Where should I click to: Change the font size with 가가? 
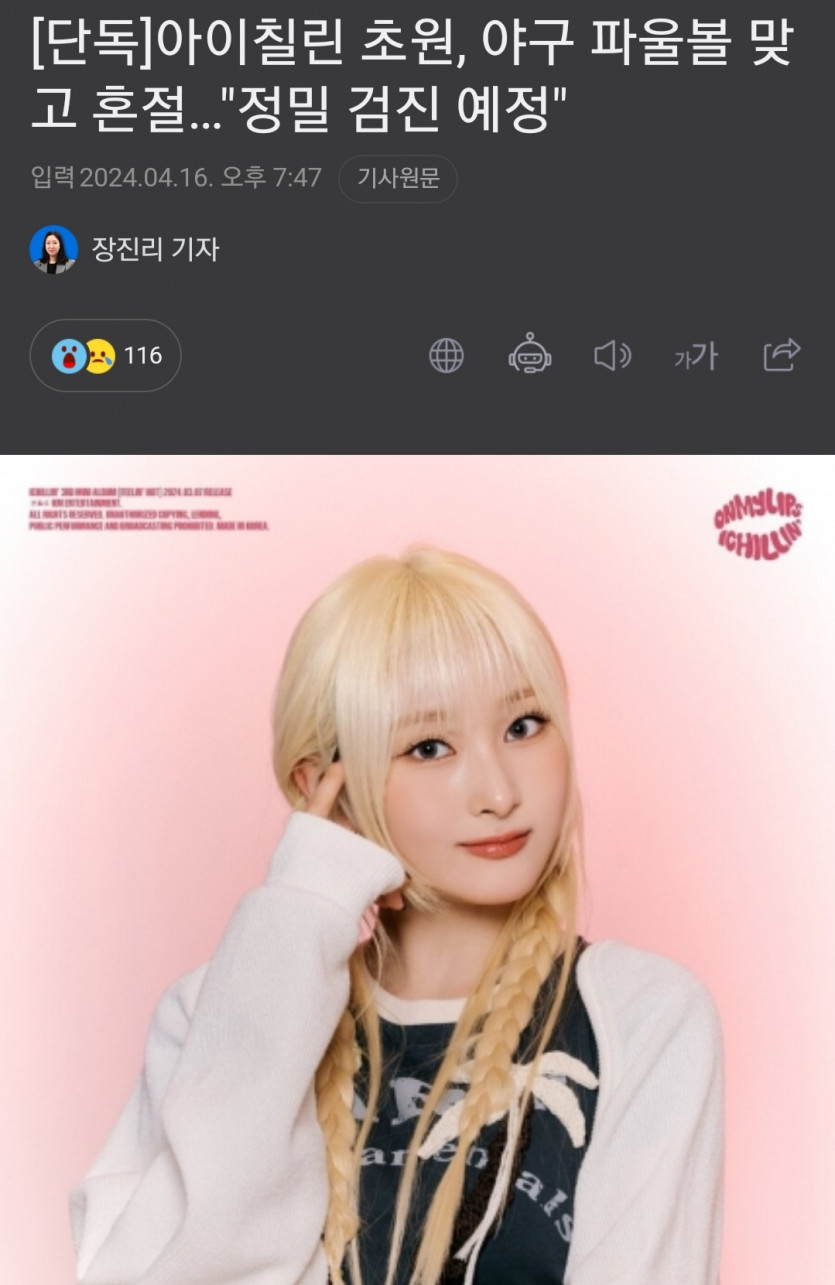coord(696,355)
